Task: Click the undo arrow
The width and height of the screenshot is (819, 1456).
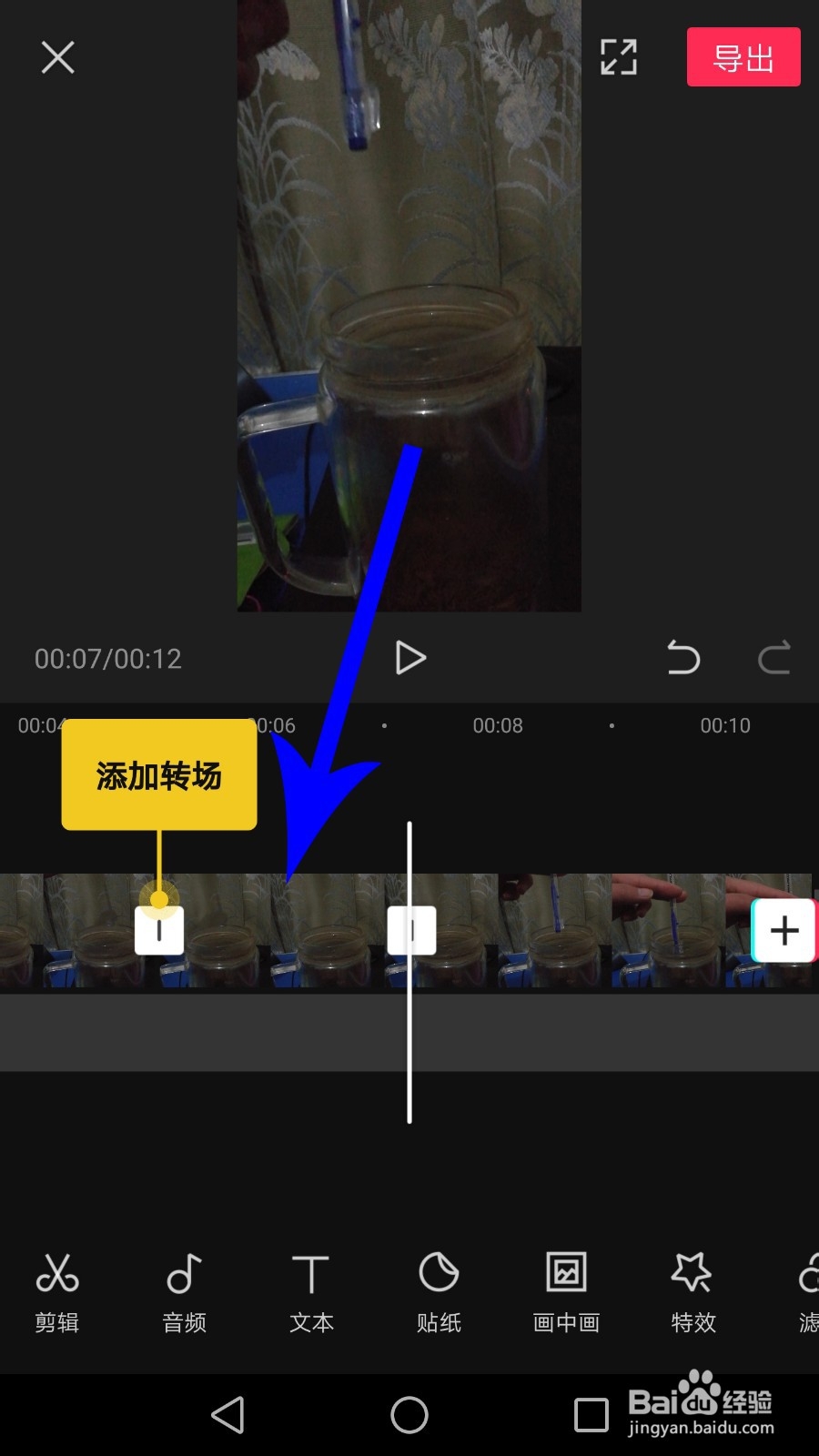Action: coord(683,658)
